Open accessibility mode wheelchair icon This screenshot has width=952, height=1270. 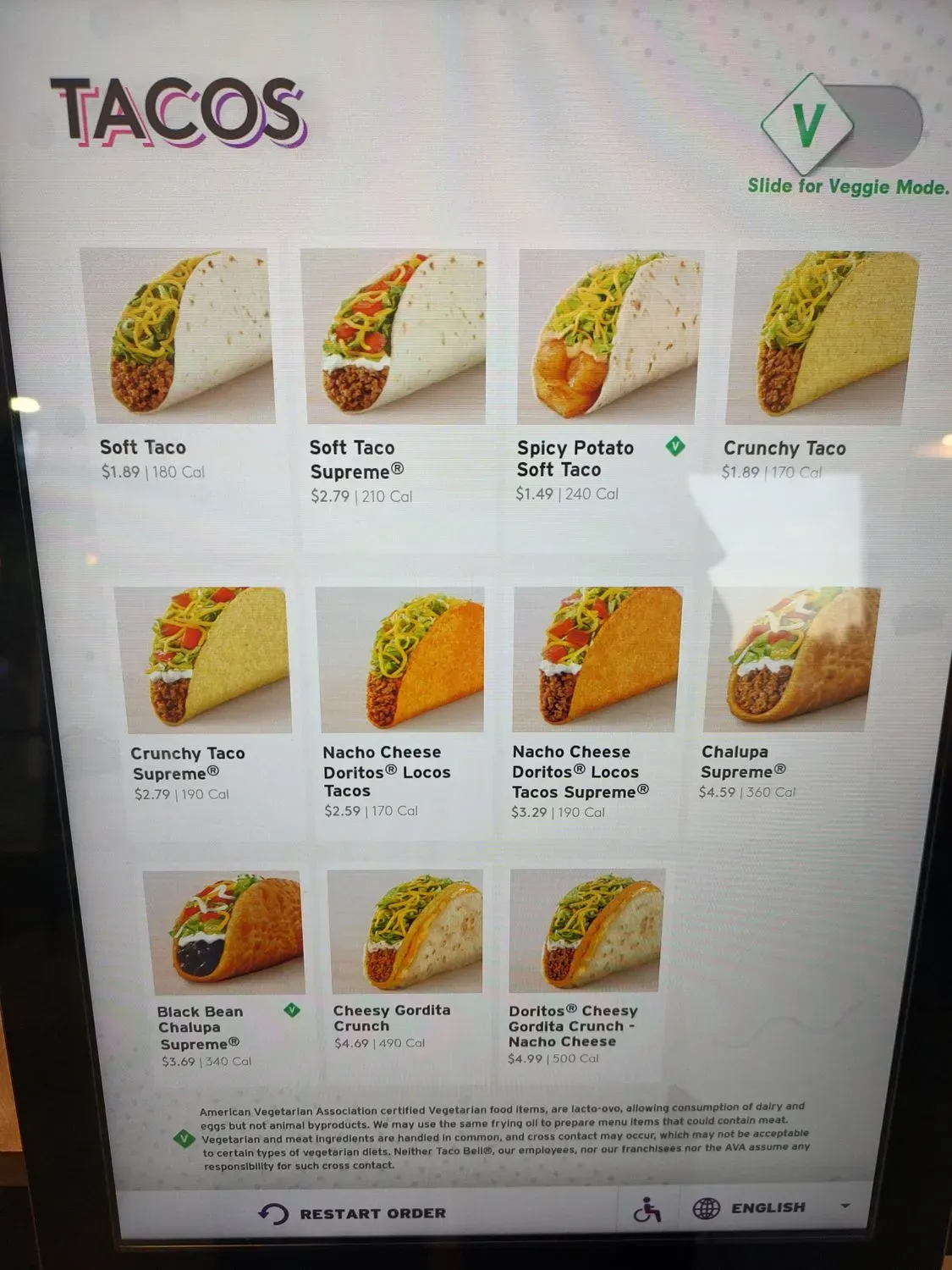coord(647,1211)
